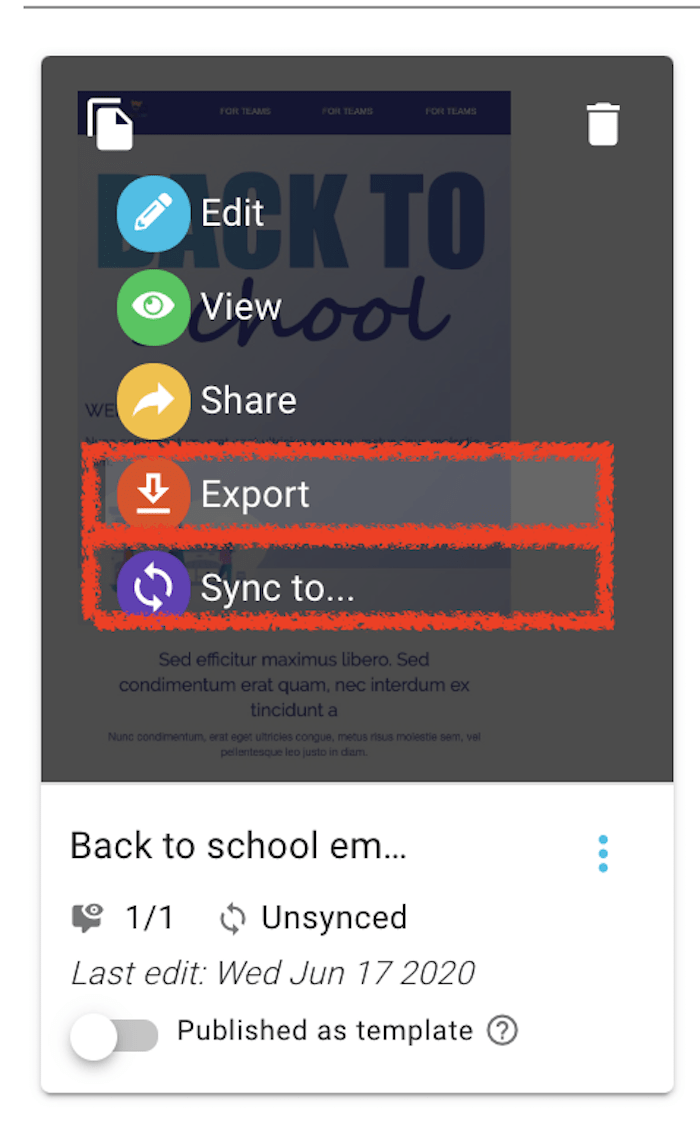Image resolution: width=700 pixels, height=1122 pixels.
Task: Share the Back to school email
Action: [x=153, y=401]
